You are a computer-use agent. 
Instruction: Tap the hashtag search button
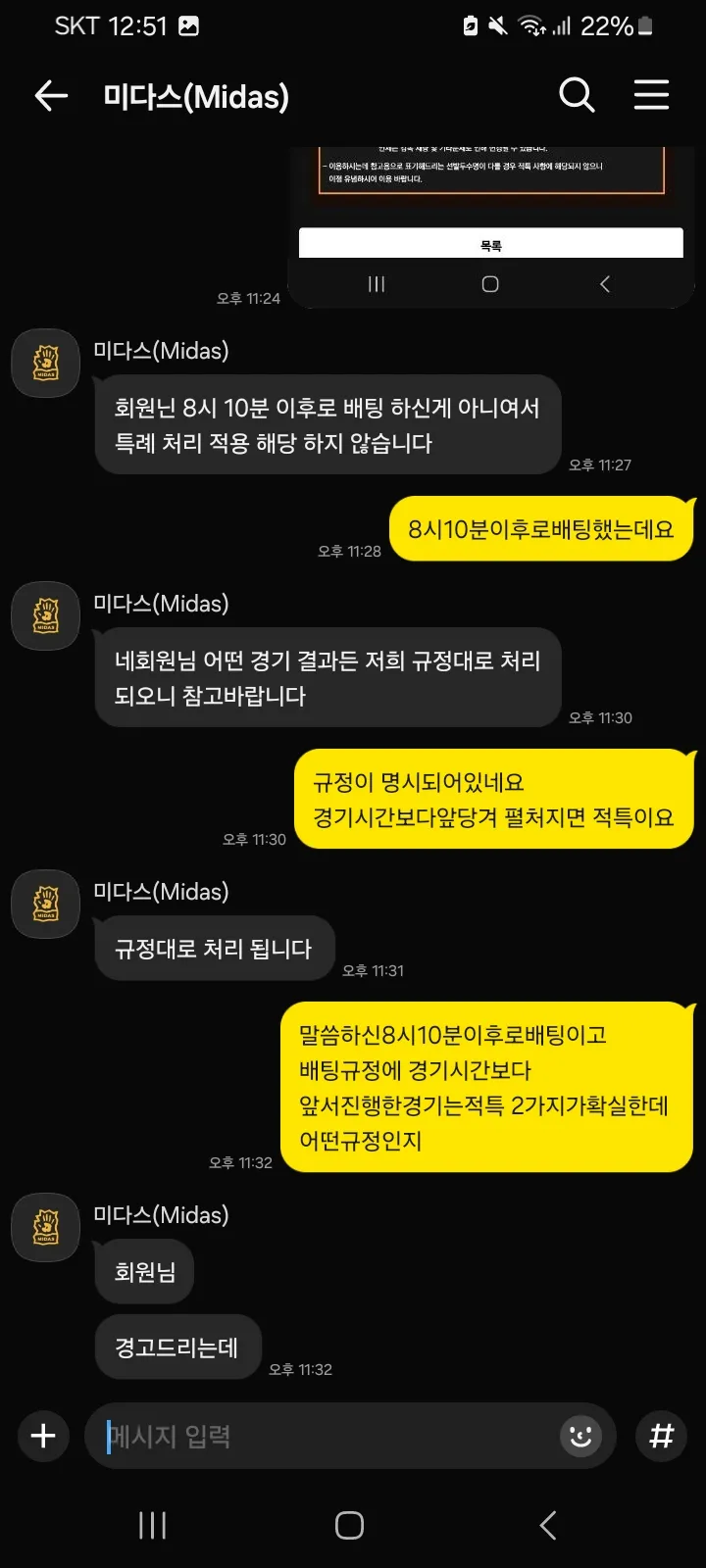pos(662,1436)
